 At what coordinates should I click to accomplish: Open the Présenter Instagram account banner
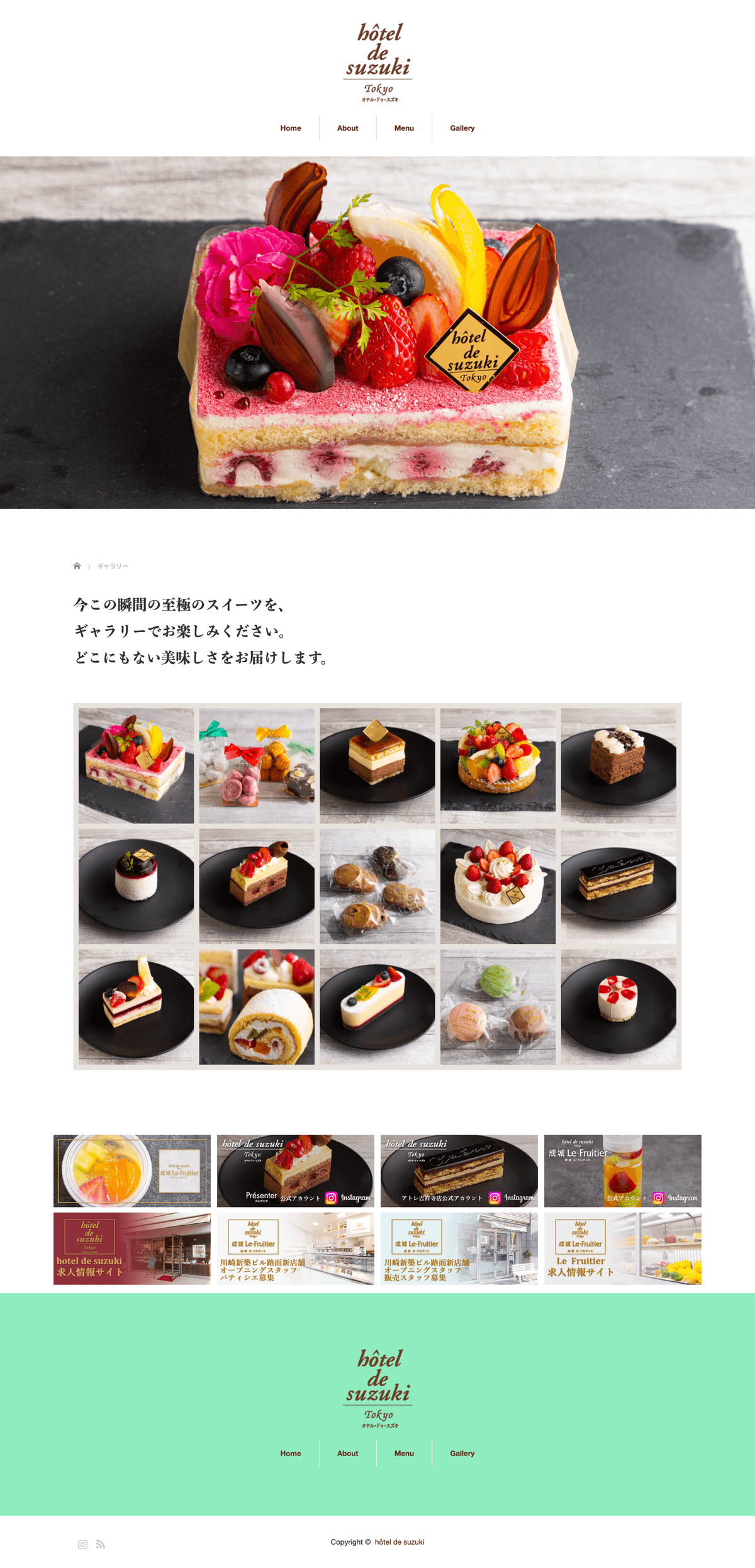pos(295,1170)
